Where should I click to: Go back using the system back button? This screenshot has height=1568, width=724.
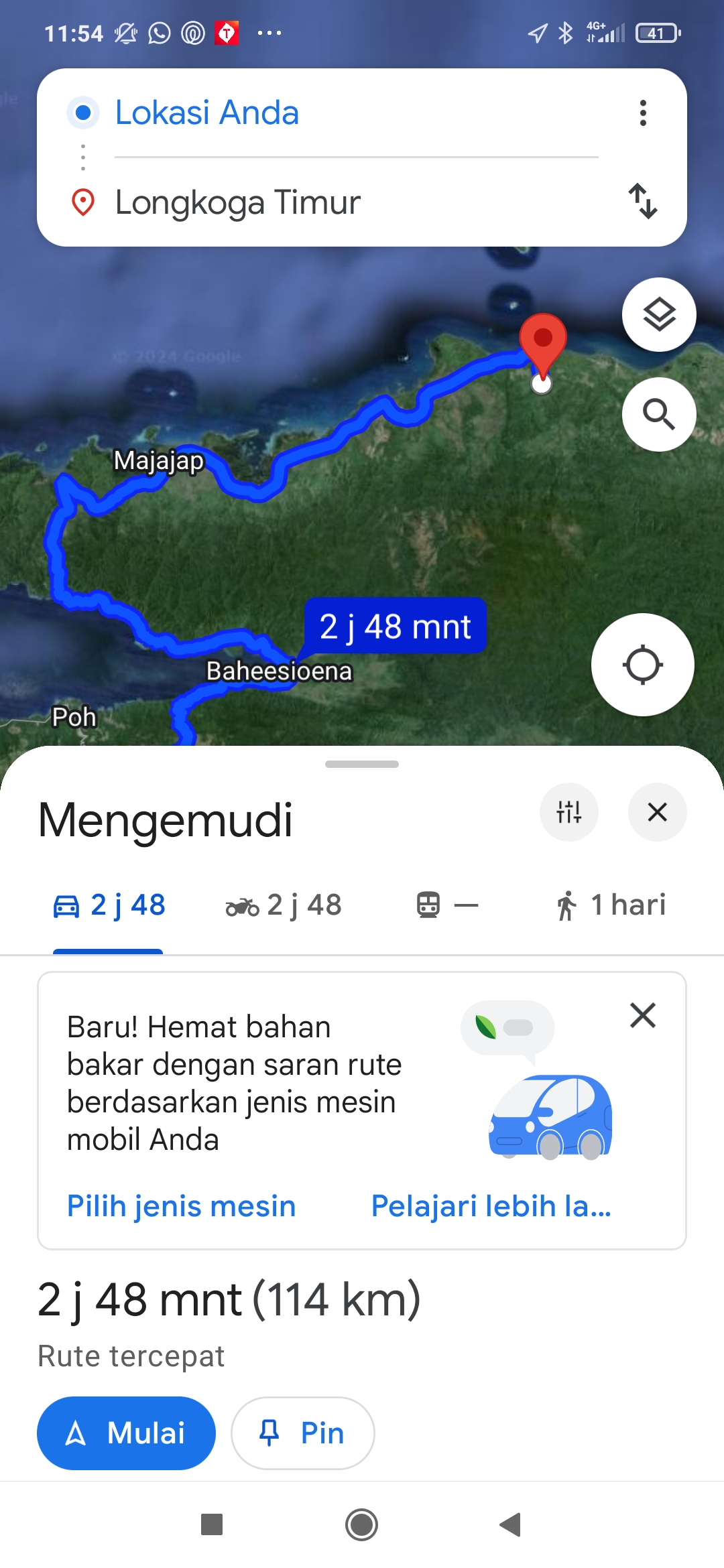tap(511, 1524)
